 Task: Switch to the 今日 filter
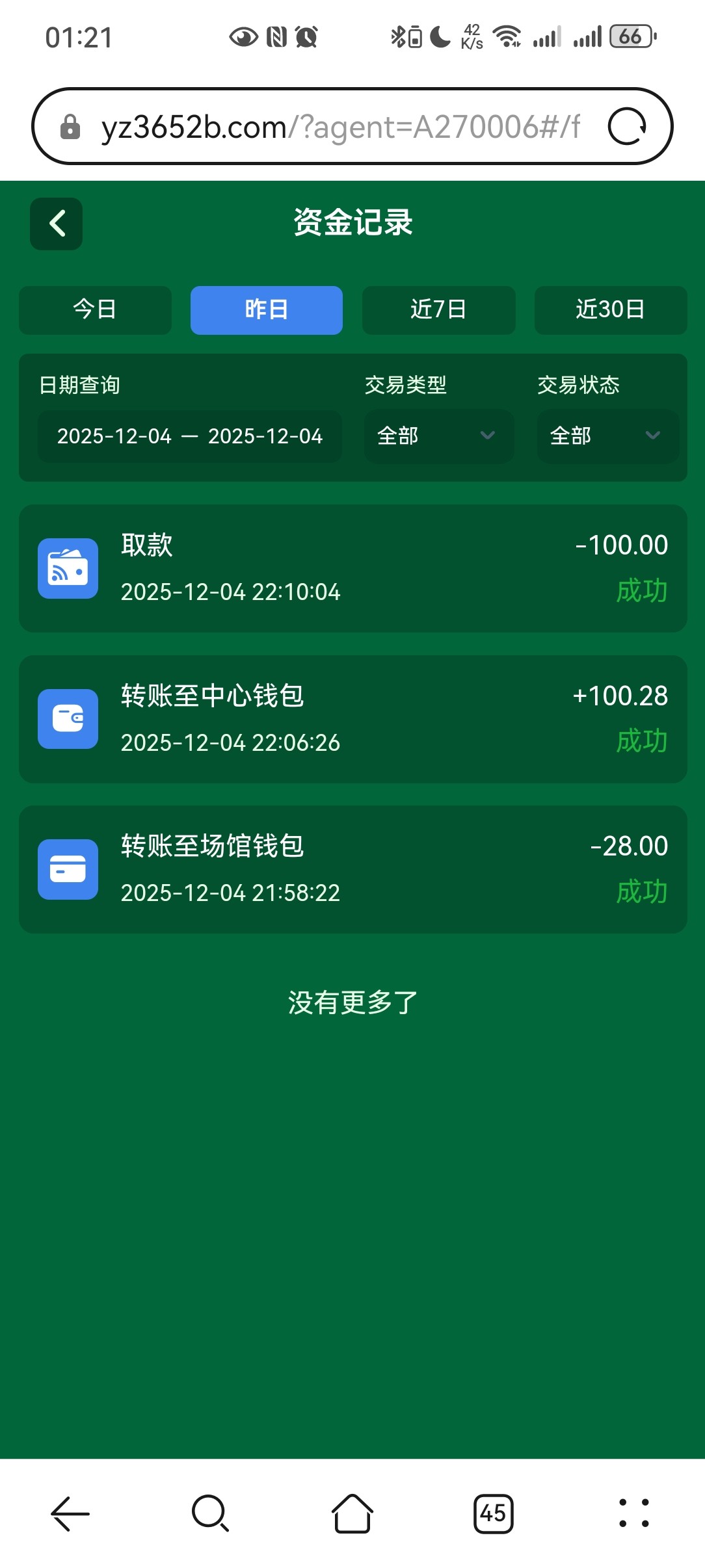coord(95,310)
